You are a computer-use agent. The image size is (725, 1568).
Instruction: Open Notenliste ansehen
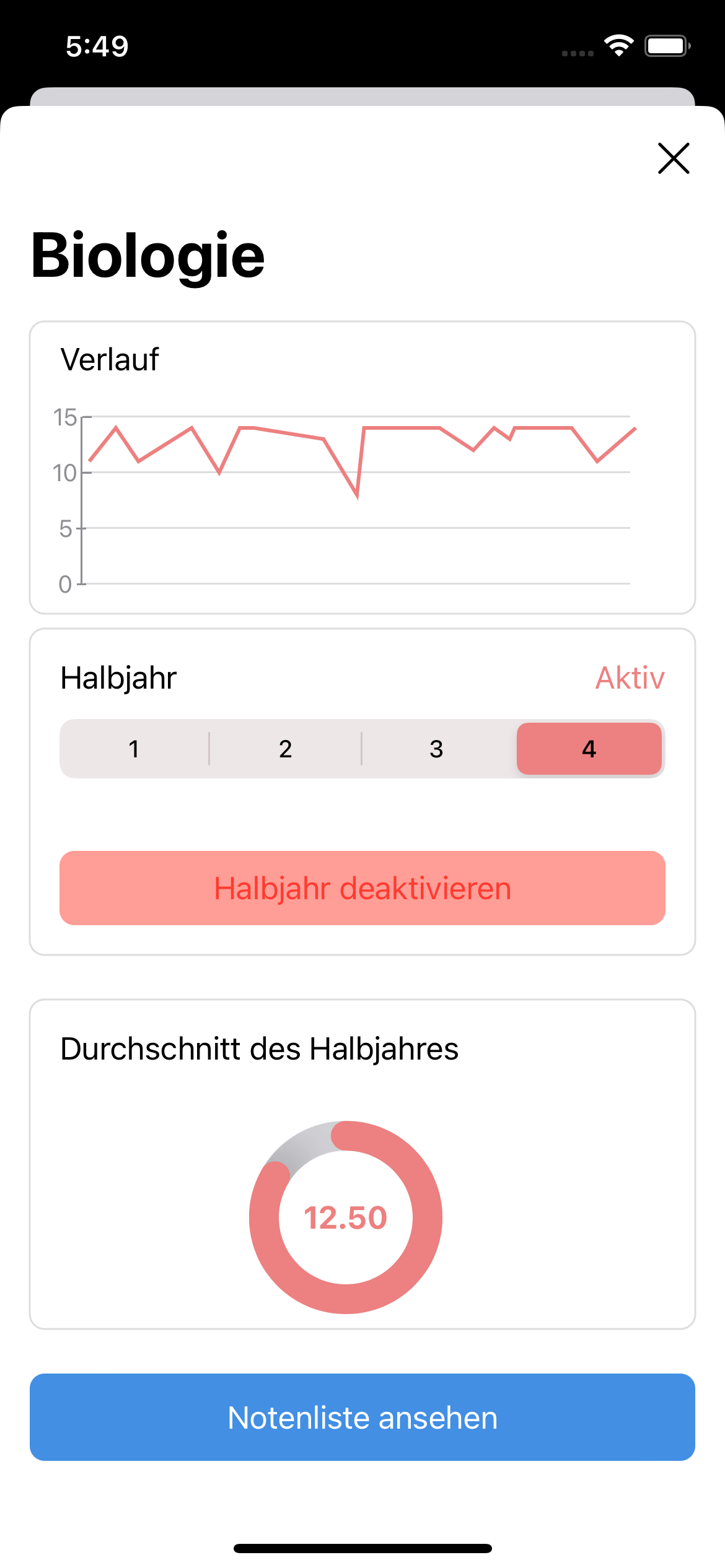[362, 1418]
